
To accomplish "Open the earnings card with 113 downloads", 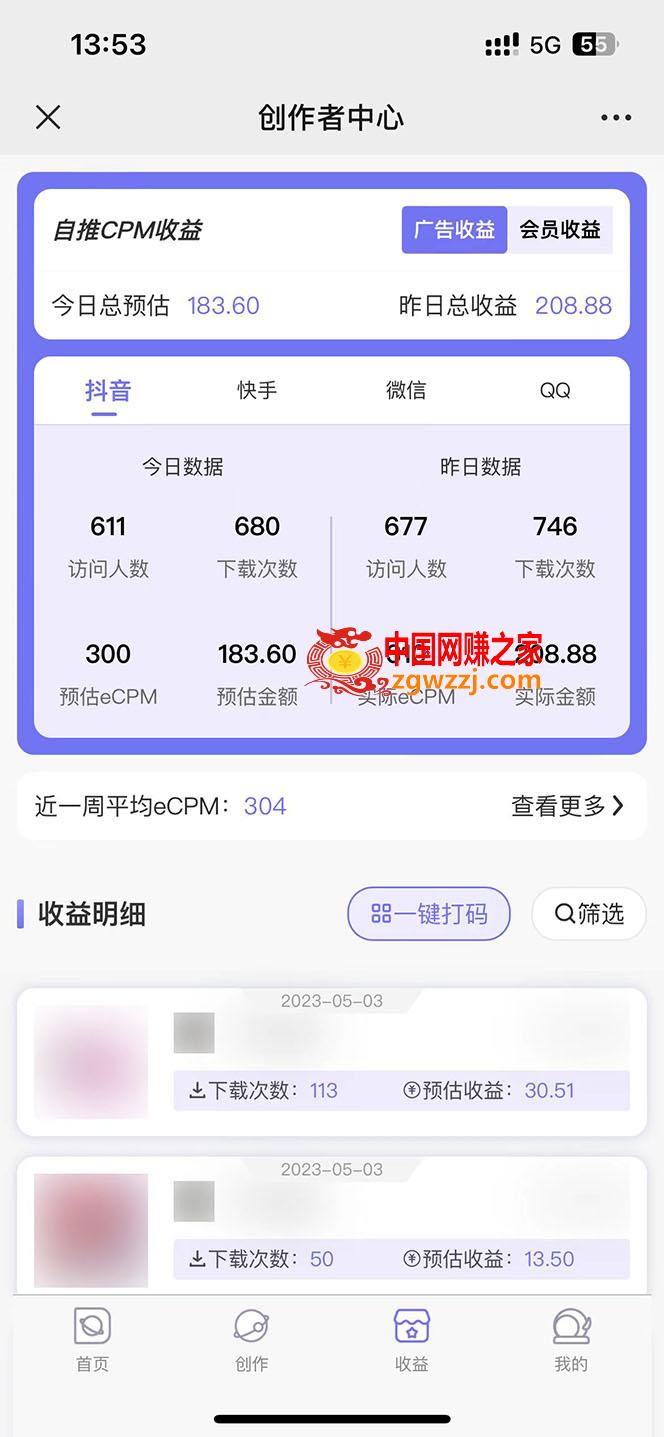I will [332, 1062].
